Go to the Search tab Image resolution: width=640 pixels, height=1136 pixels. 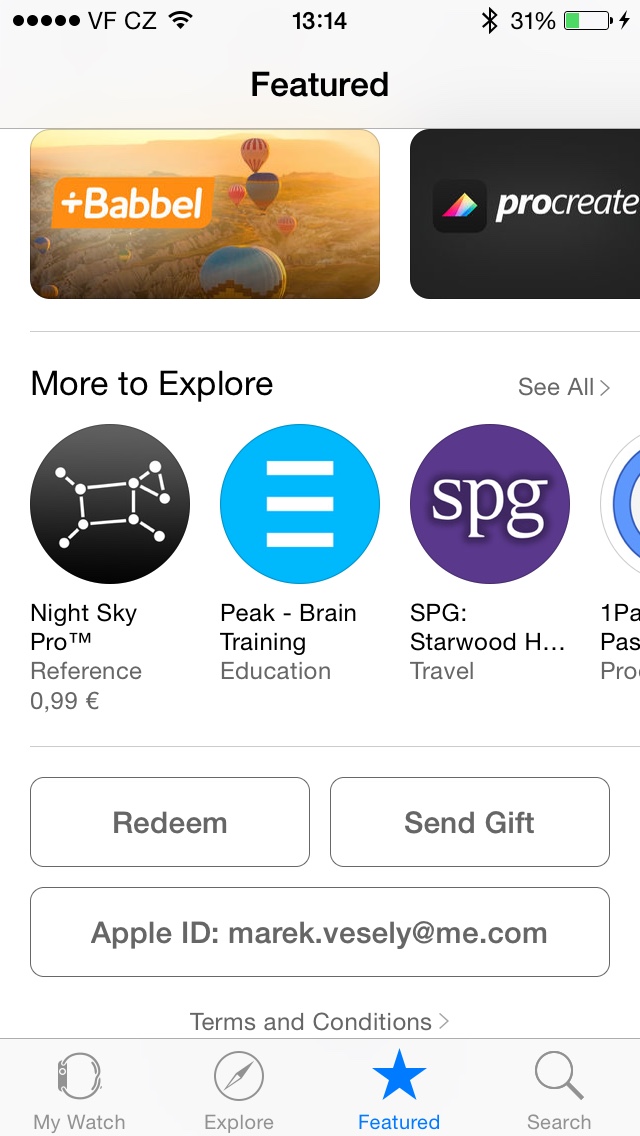[x=559, y=1090]
